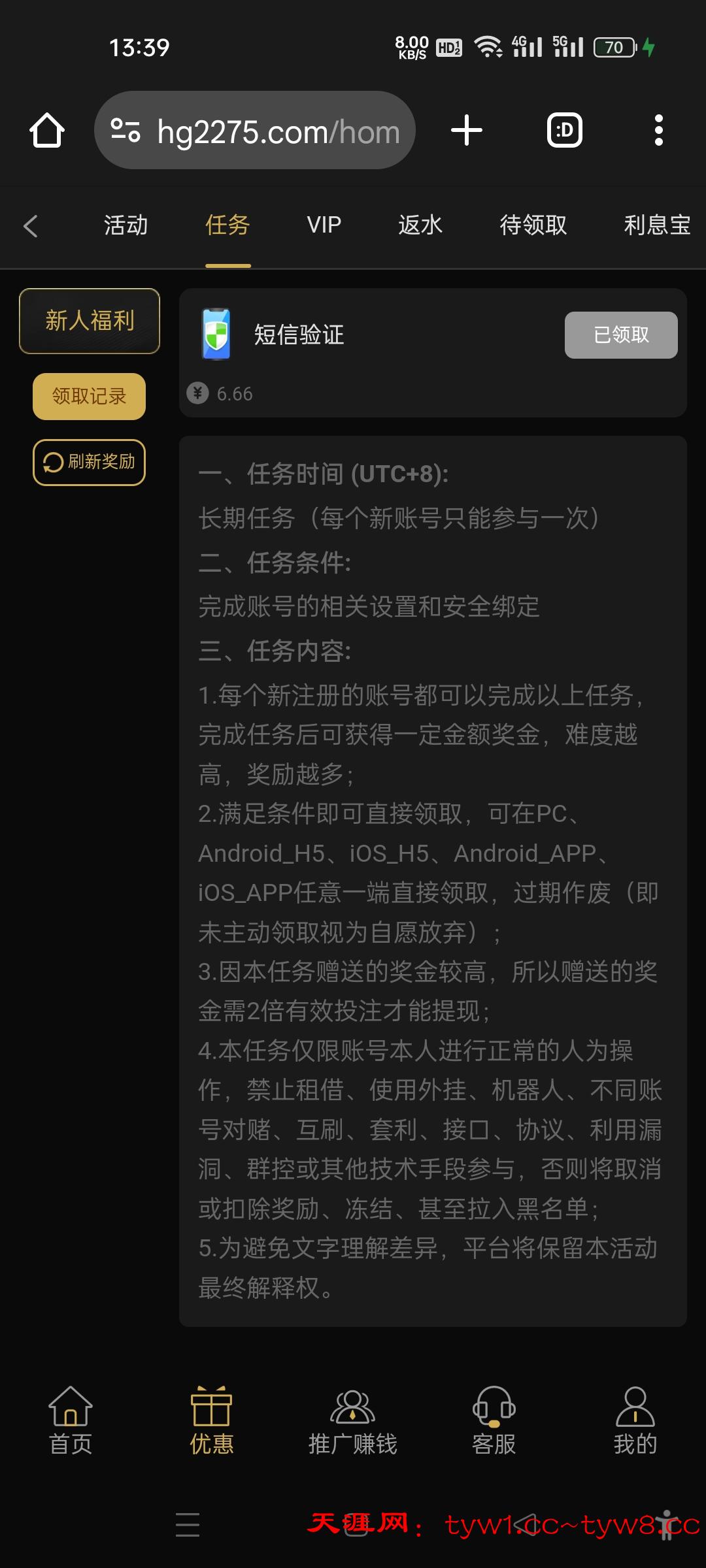
Task: Open the browser tab switcher
Action: [x=564, y=130]
